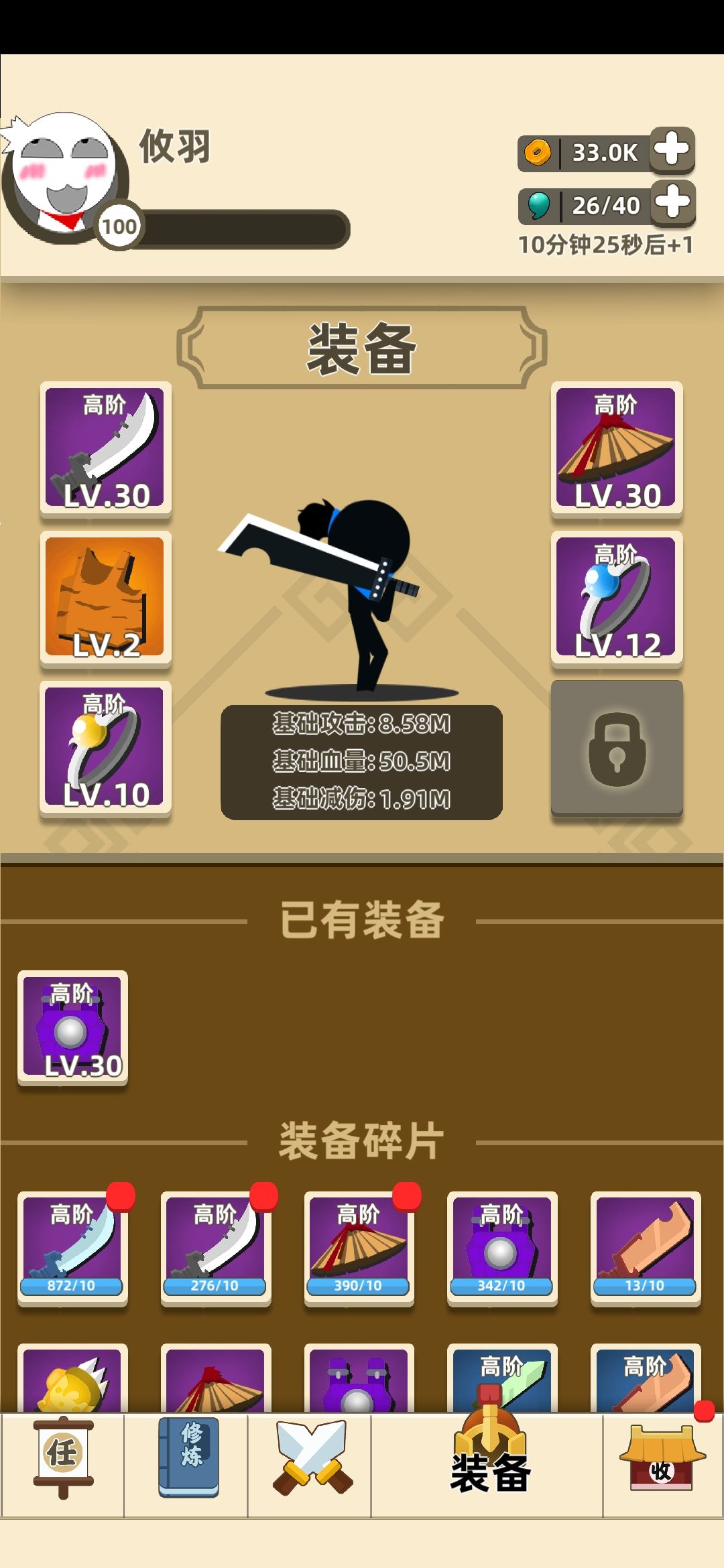
Task: Tap the plus button next to 33.0K coins
Action: (x=672, y=149)
